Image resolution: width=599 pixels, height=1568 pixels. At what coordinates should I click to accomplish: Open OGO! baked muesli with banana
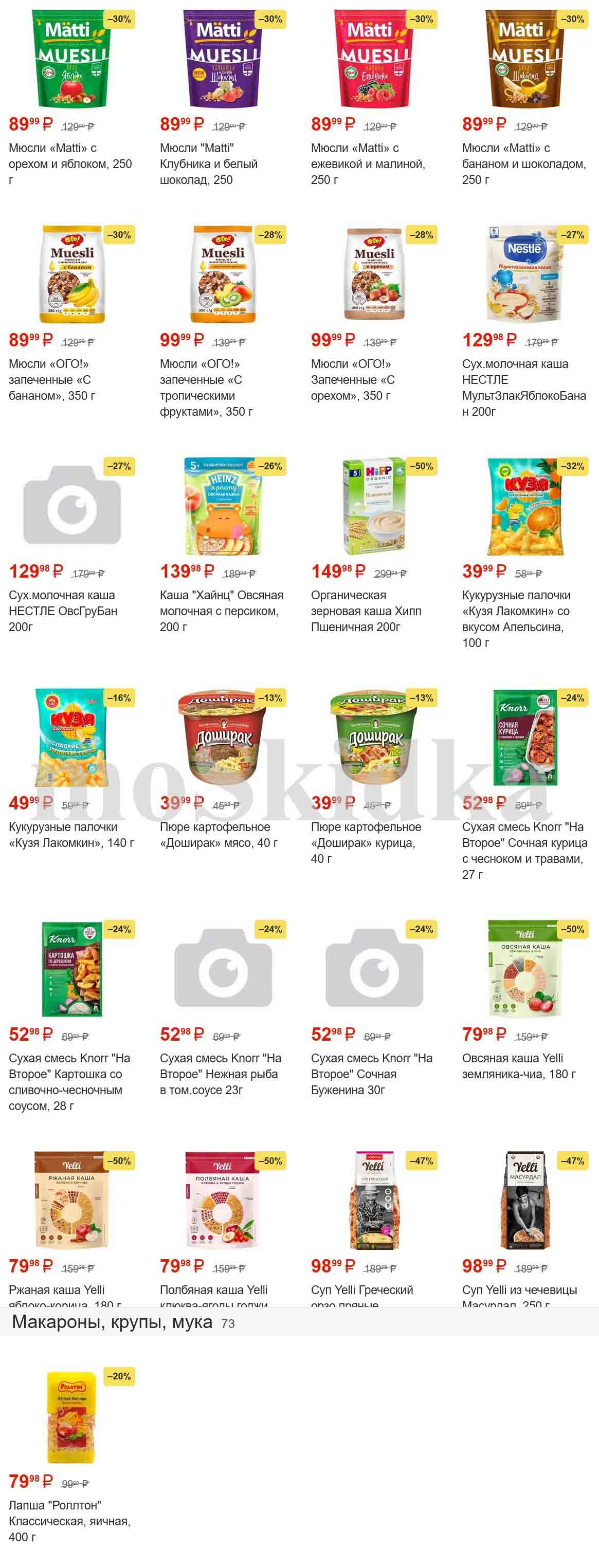coord(72,274)
